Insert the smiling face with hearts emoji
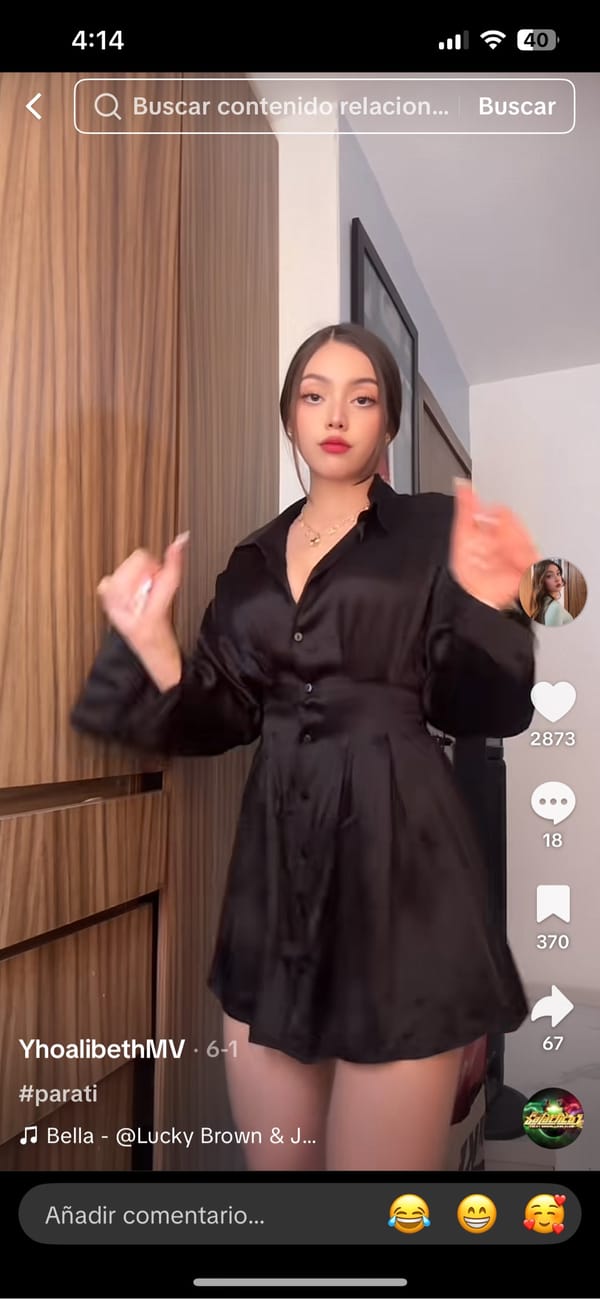This screenshot has height=1299, width=600. coord(544,1215)
